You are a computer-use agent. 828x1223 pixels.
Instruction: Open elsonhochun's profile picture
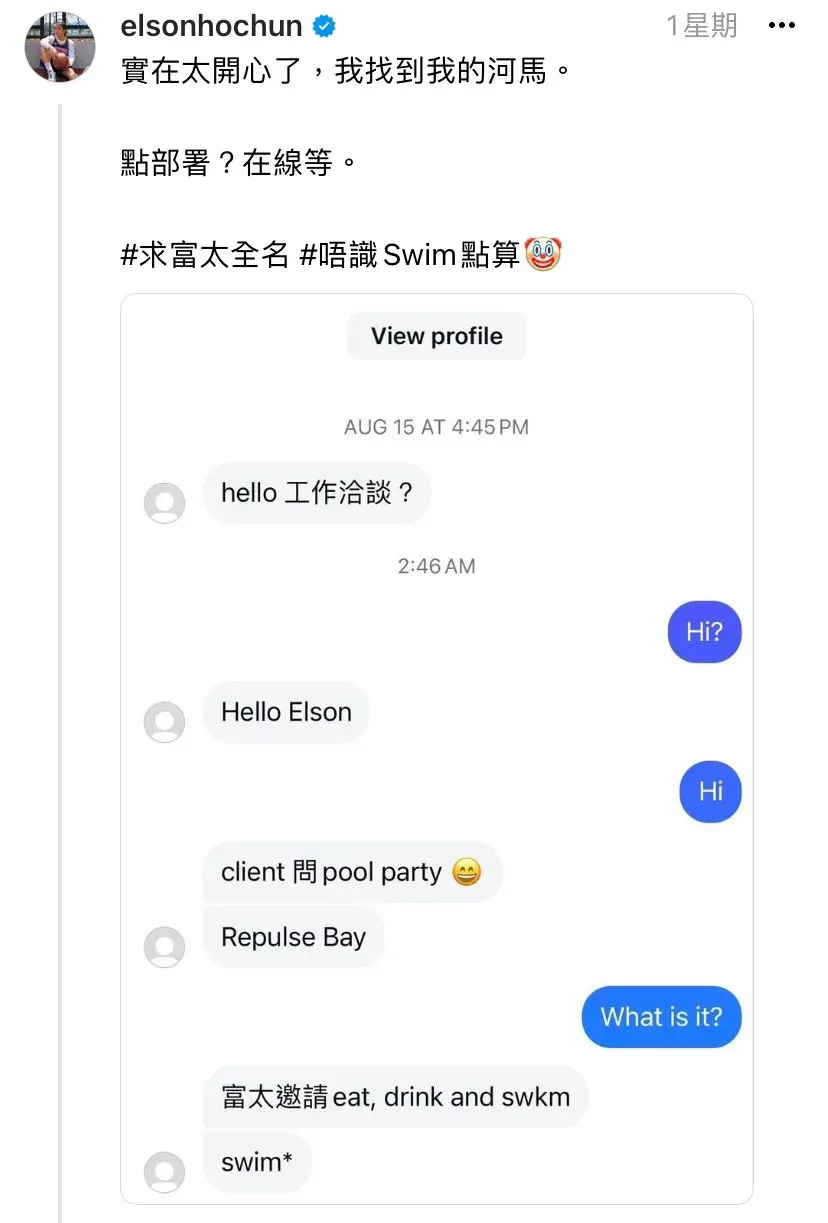pyautogui.click(x=59, y=48)
